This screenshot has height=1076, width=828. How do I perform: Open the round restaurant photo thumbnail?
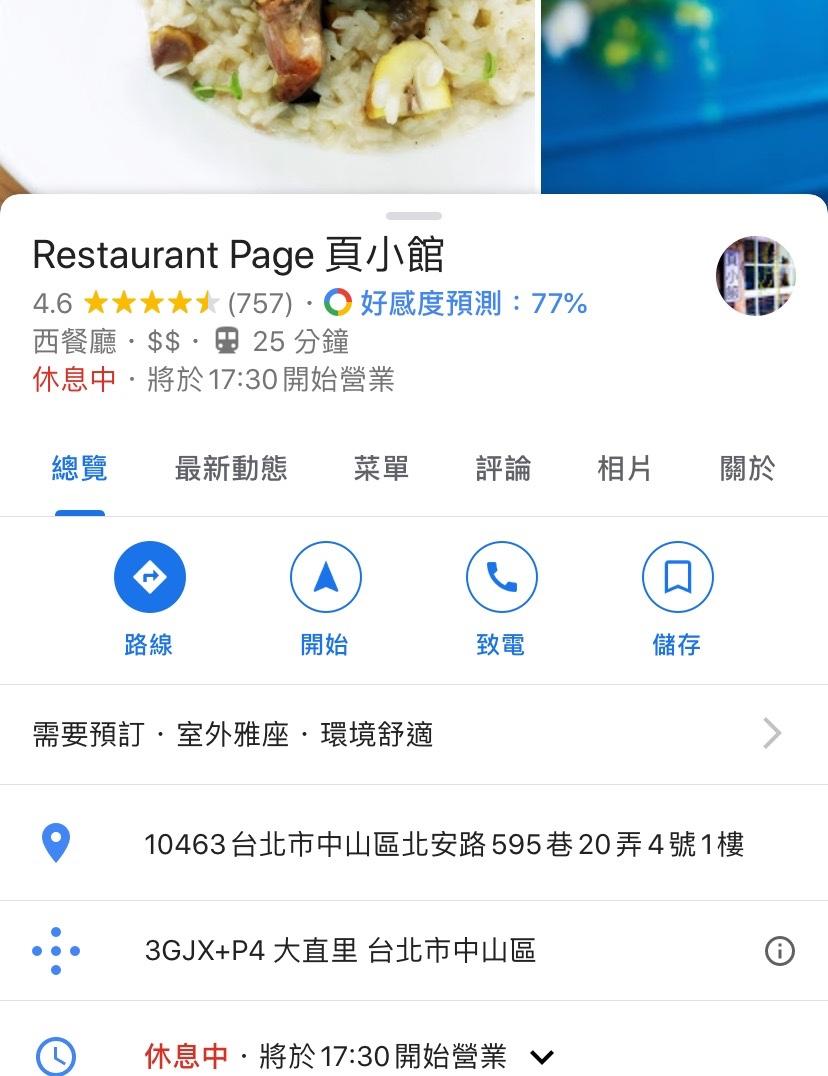755,276
